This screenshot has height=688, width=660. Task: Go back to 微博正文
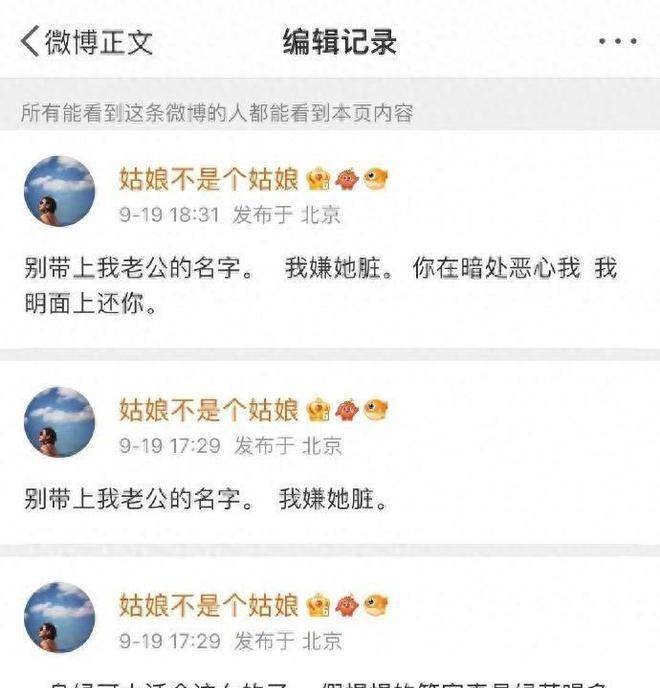86,41
